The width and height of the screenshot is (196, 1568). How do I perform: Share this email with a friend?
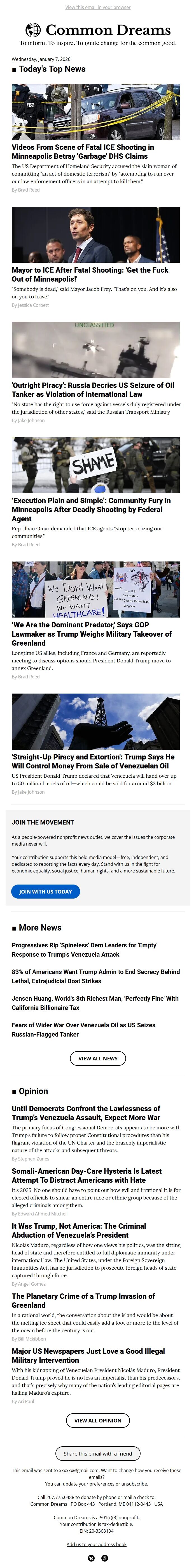click(98, 1454)
